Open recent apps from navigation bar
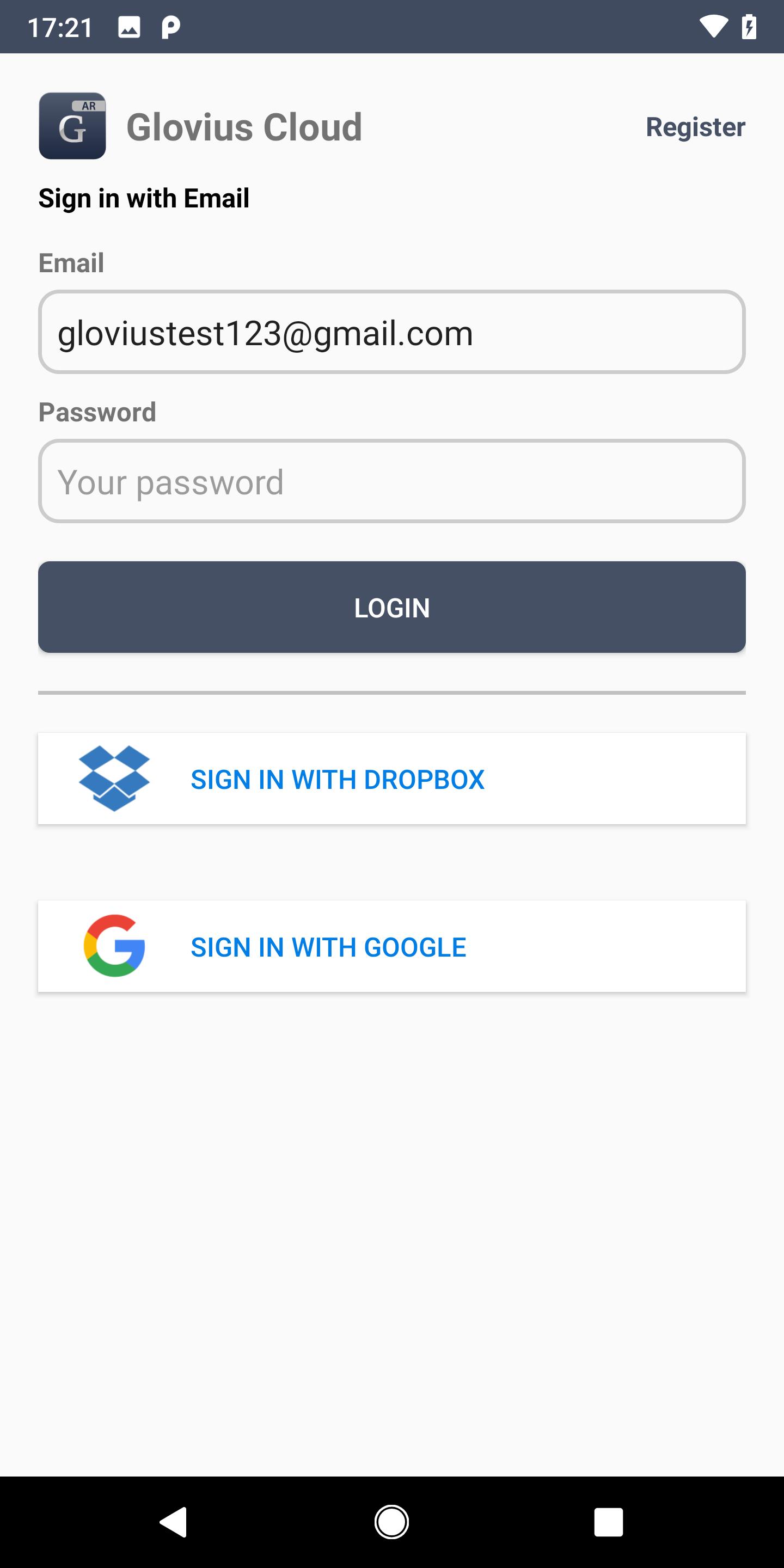784x1568 pixels. pyautogui.click(x=608, y=1522)
